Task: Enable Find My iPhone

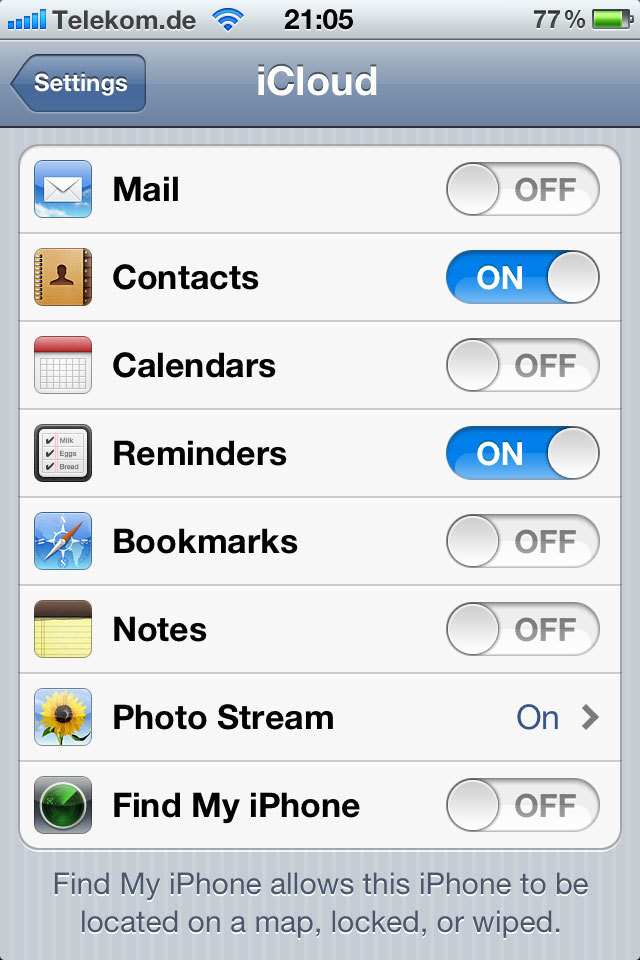Action: (x=522, y=806)
